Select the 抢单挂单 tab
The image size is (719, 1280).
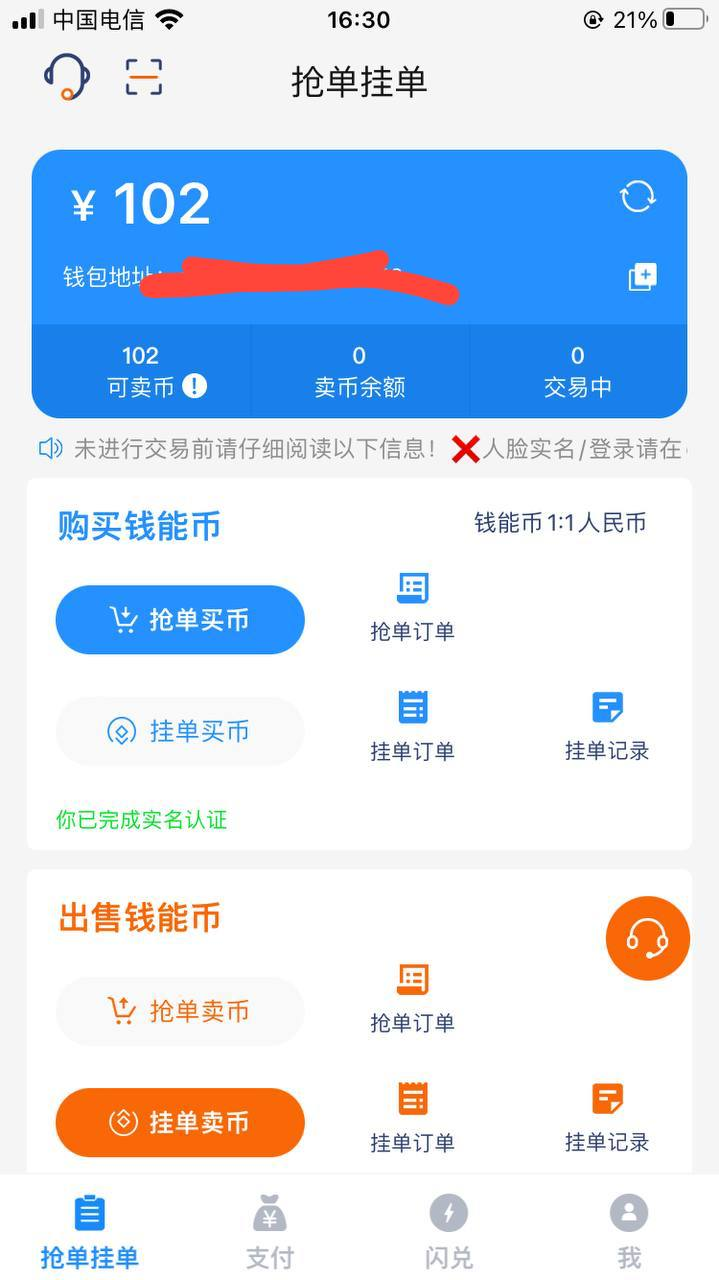[89, 1232]
